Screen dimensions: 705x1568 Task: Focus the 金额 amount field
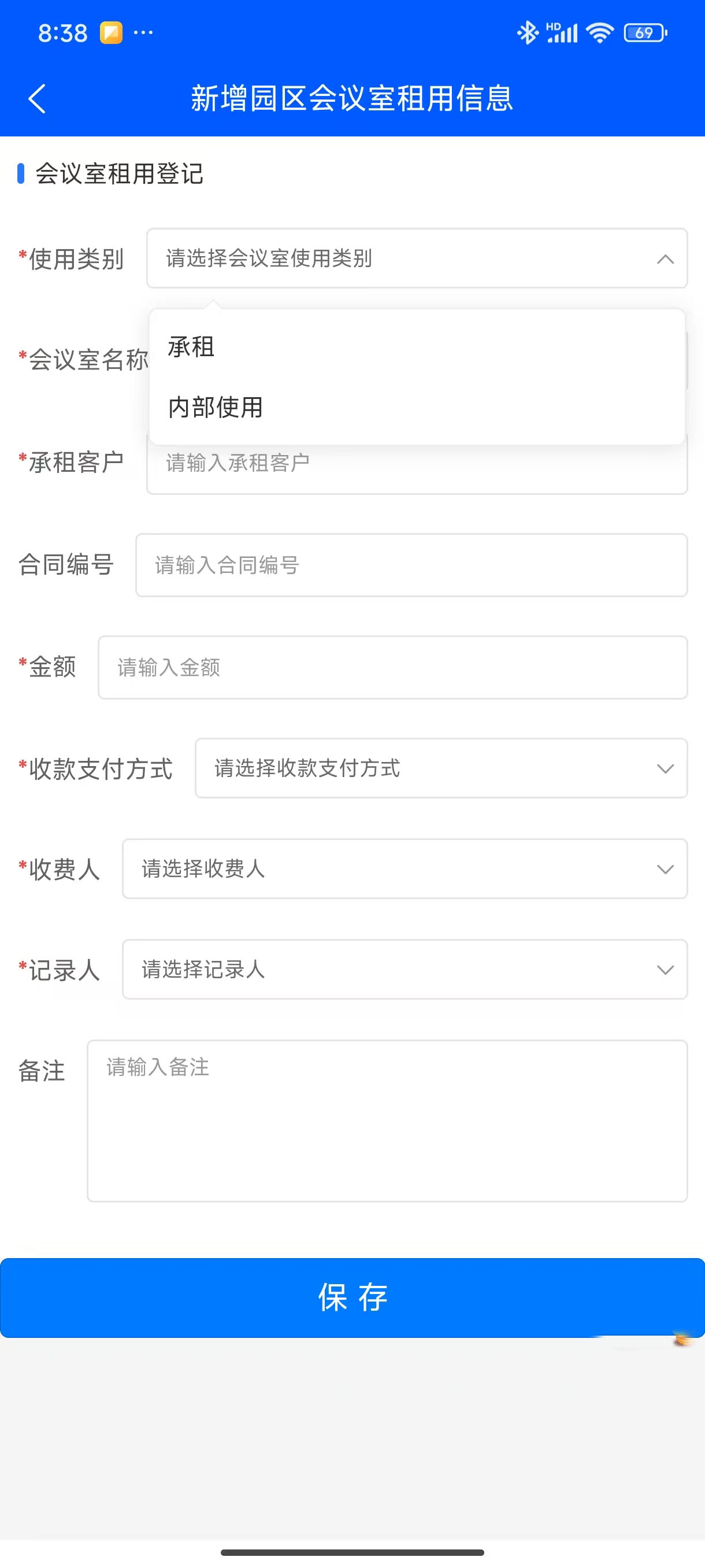392,667
